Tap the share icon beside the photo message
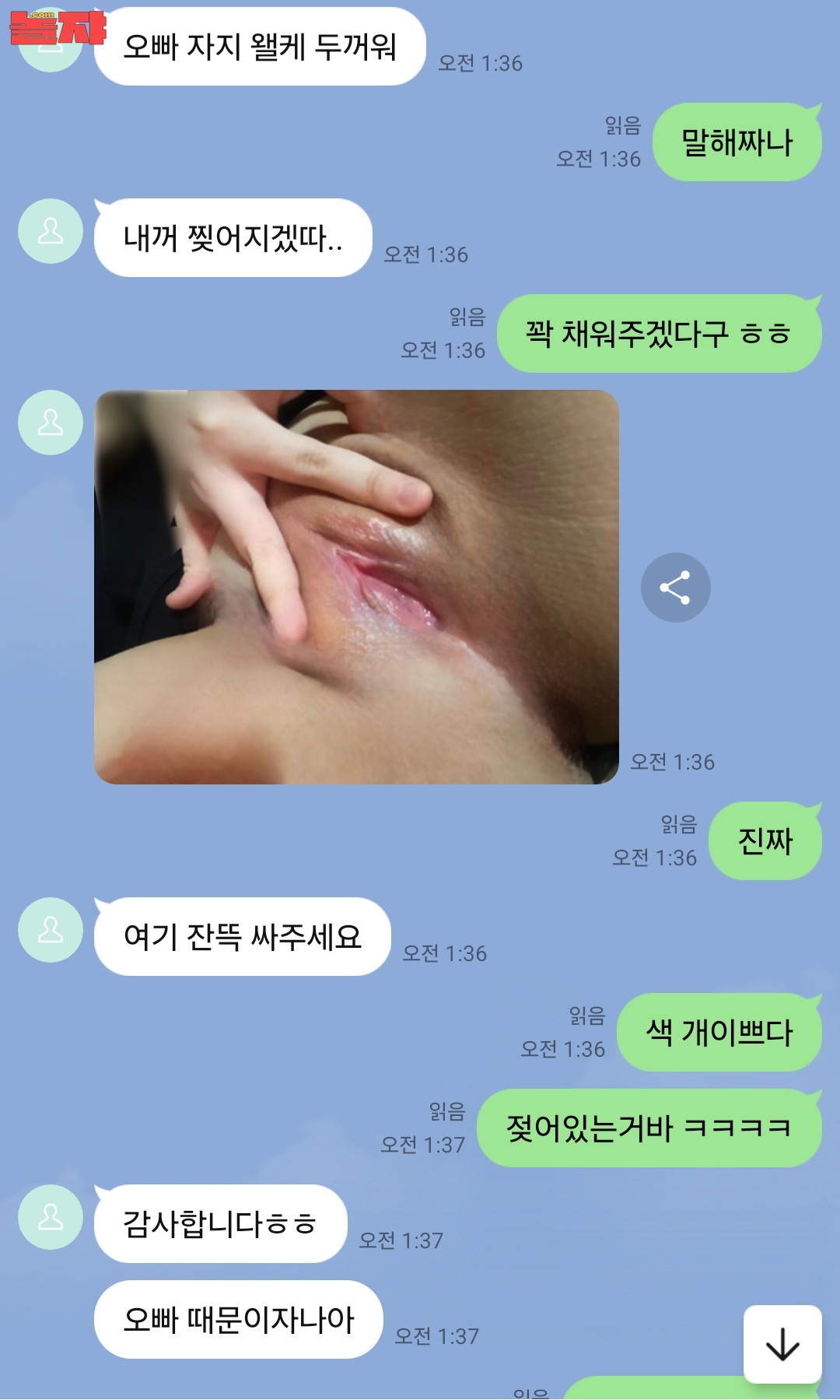This screenshot has height=1400, width=840. pos(675,588)
